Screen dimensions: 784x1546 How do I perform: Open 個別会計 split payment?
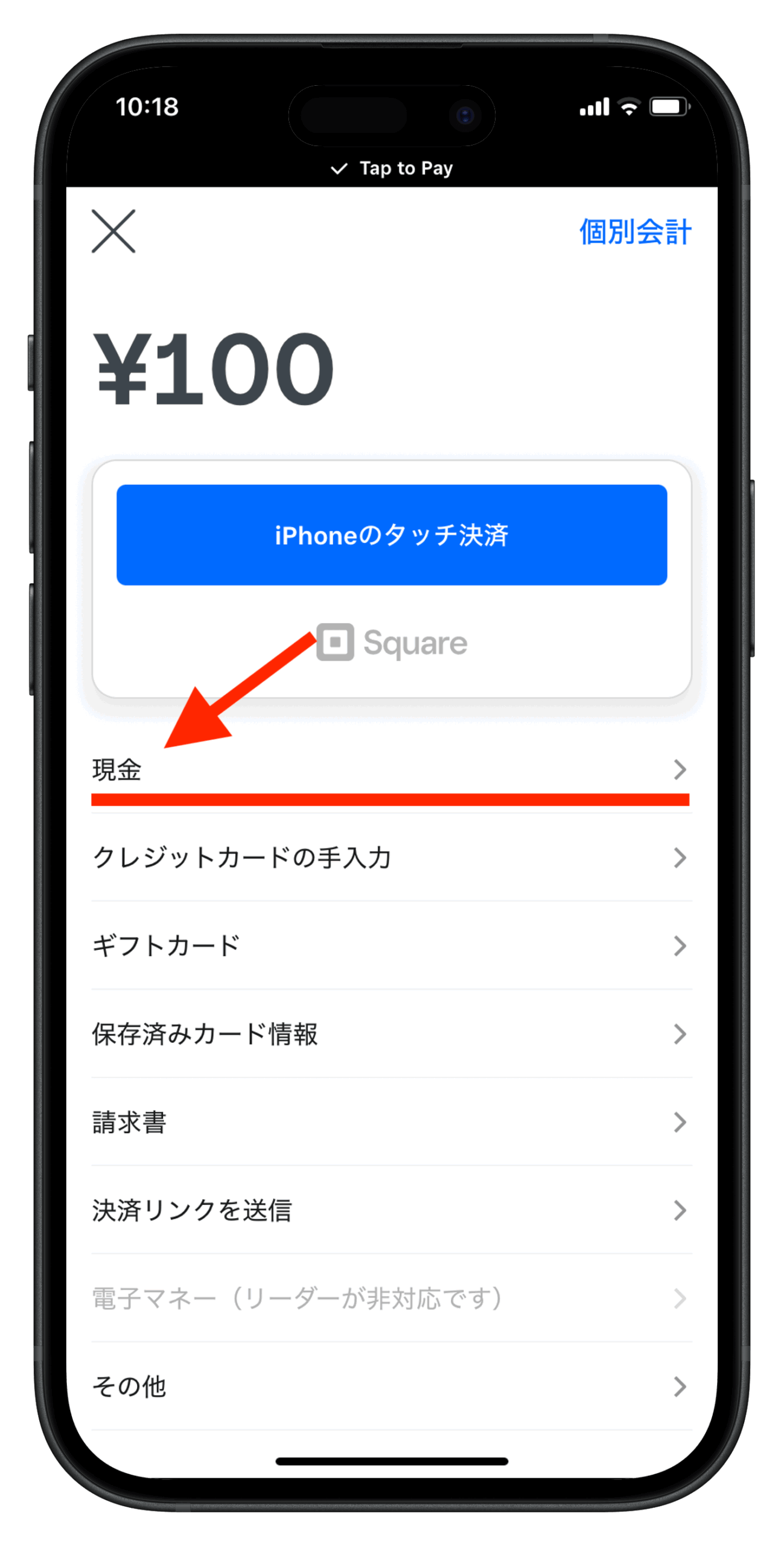tap(635, 231)
